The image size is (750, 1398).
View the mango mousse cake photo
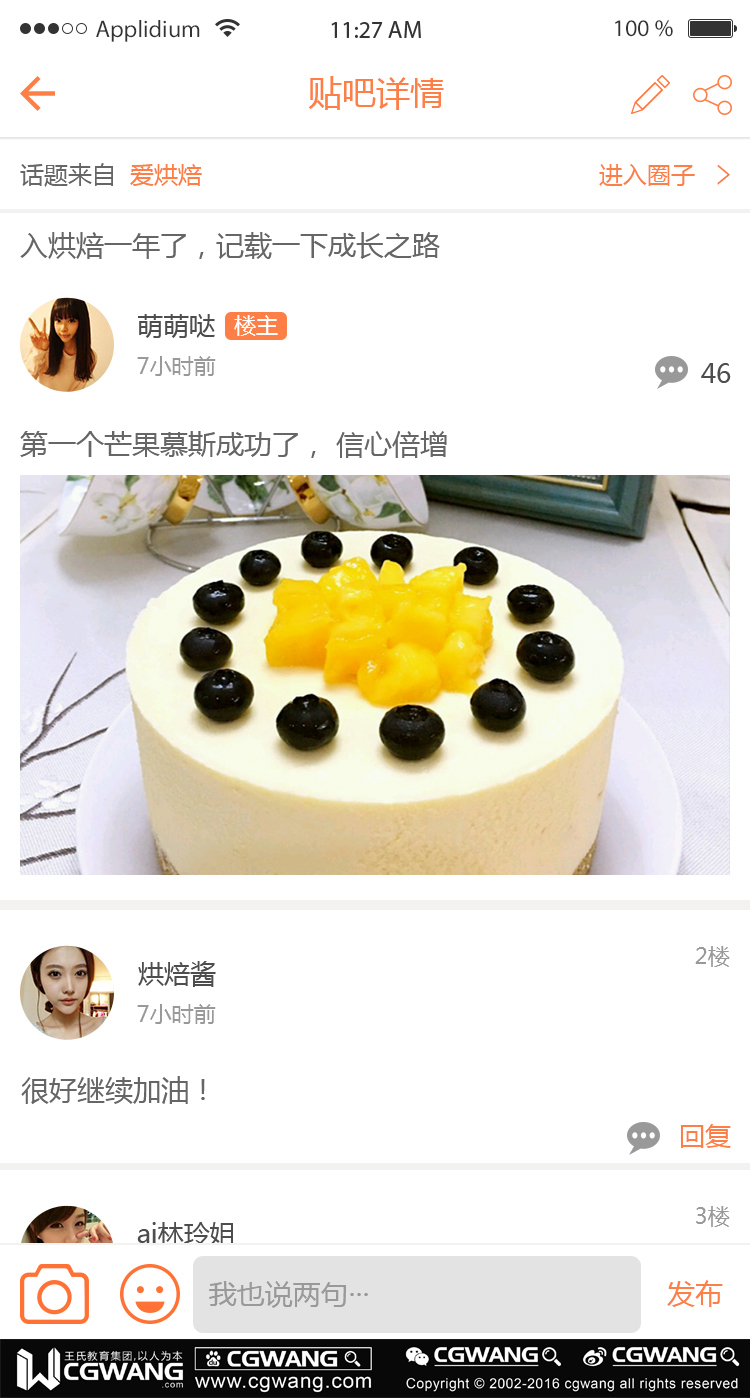pyautogui.click(x=375, y=674)
